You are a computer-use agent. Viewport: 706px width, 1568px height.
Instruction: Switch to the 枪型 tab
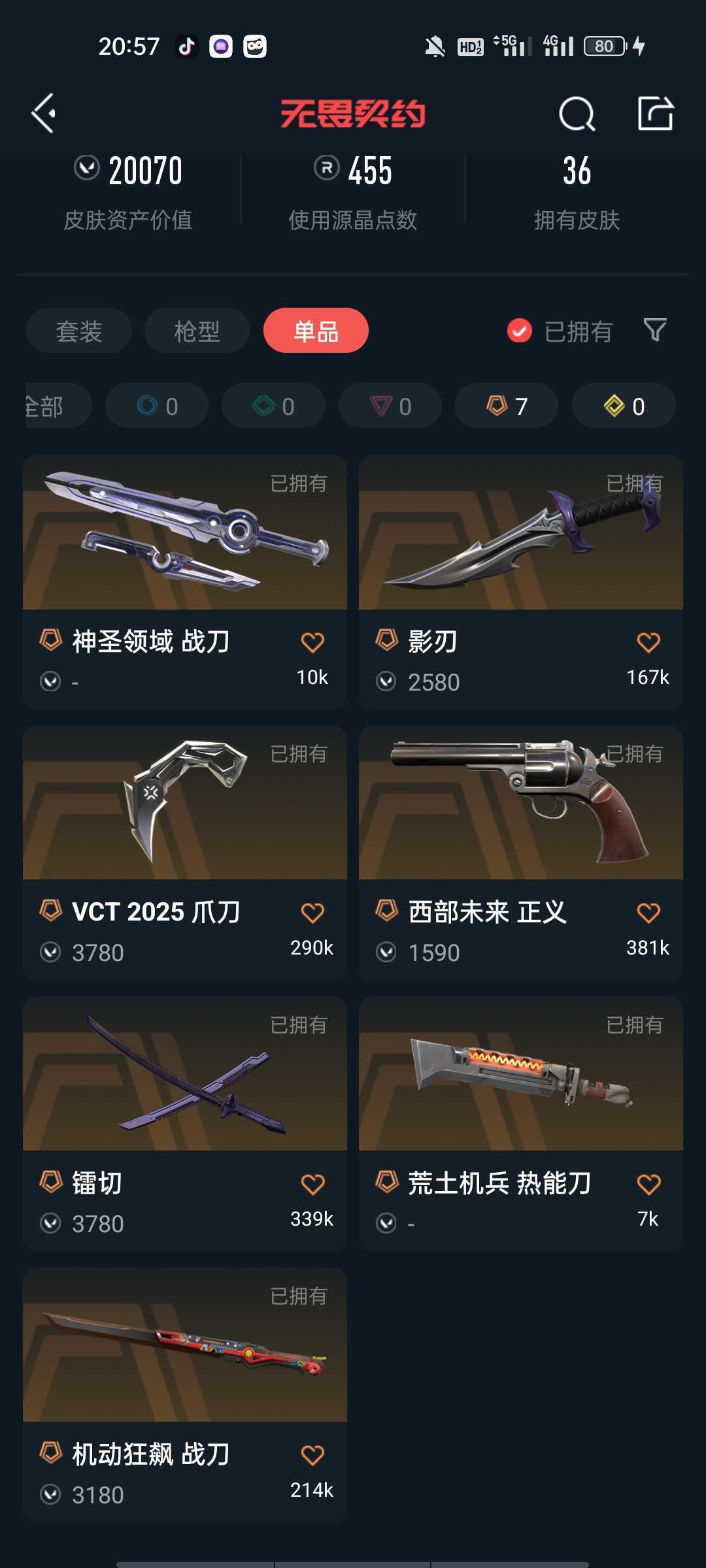pos(197,331)
